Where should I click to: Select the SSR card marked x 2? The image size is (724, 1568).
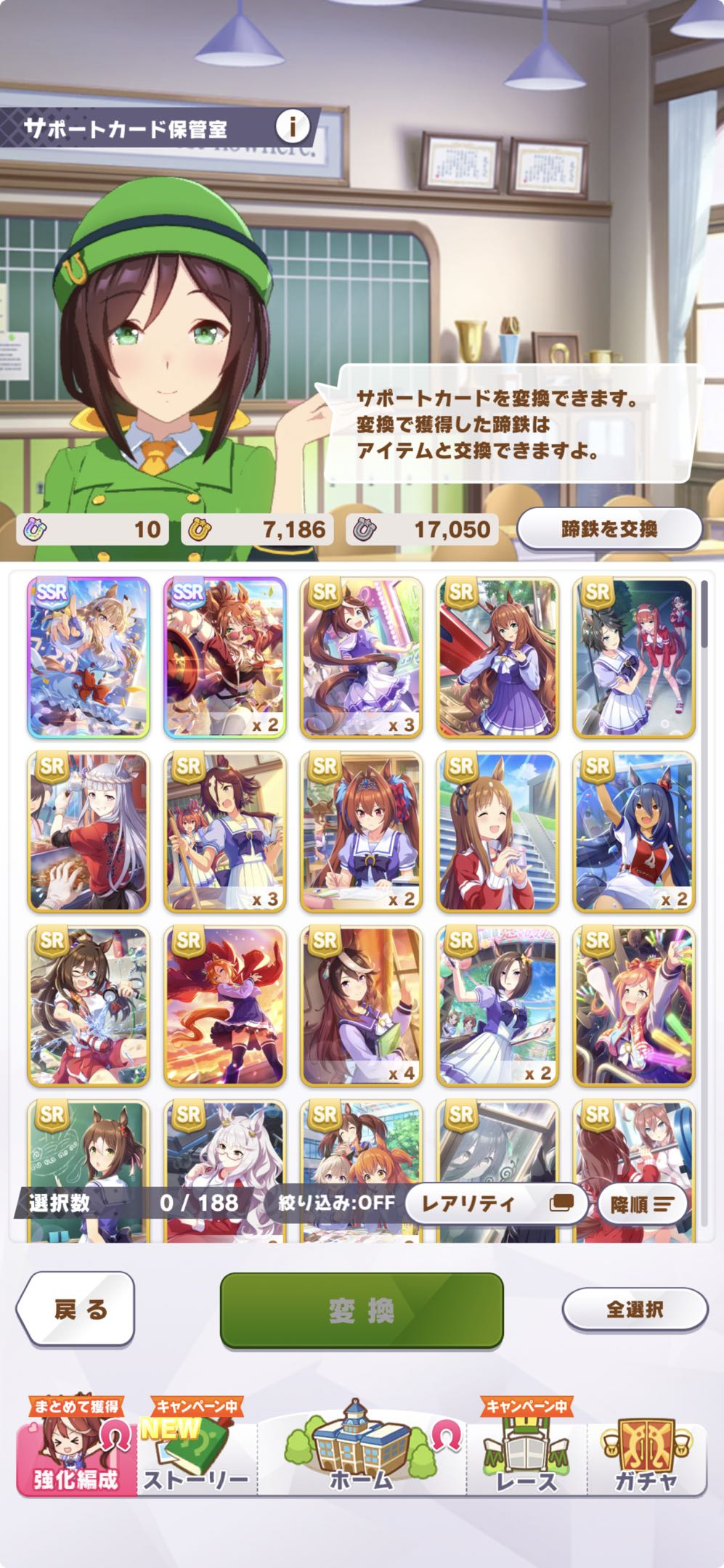224,657
